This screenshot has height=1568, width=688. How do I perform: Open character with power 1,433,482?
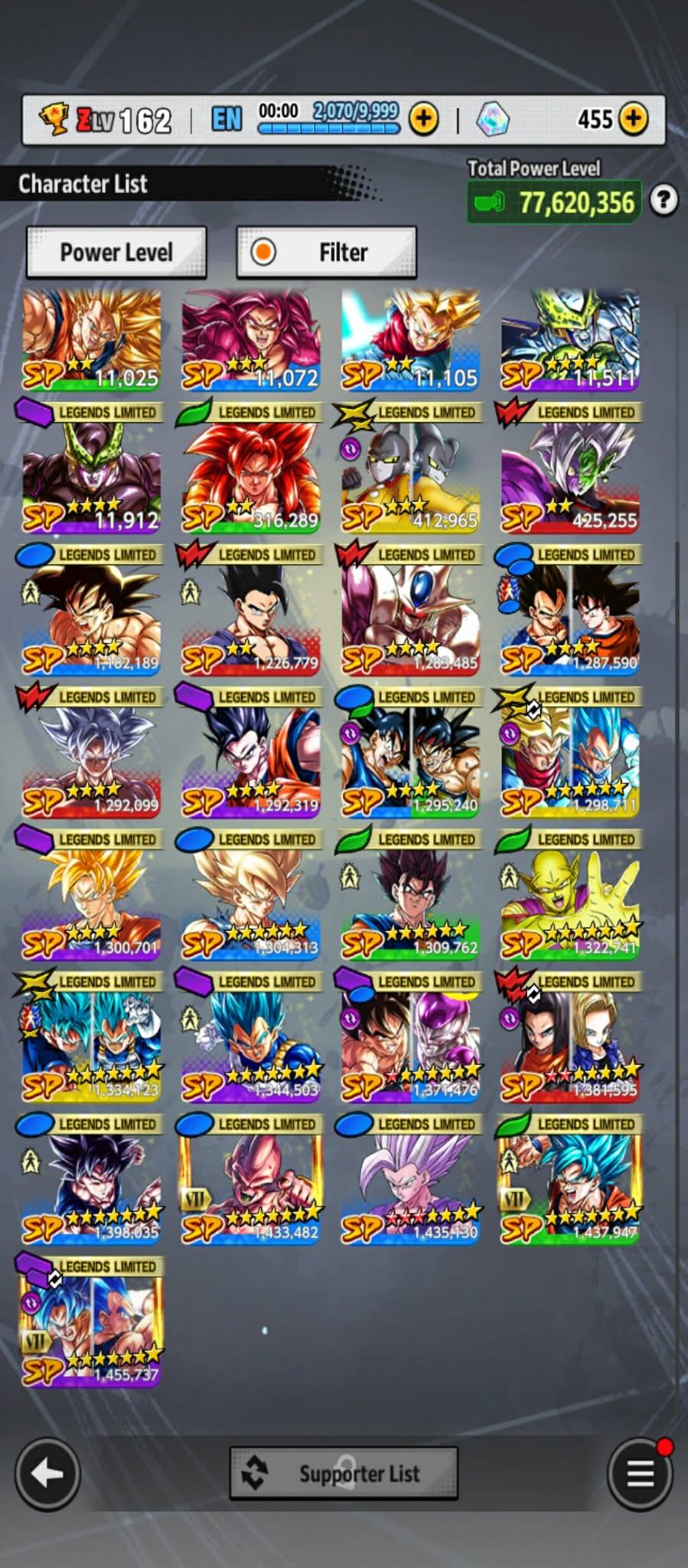coord(251,1187)
